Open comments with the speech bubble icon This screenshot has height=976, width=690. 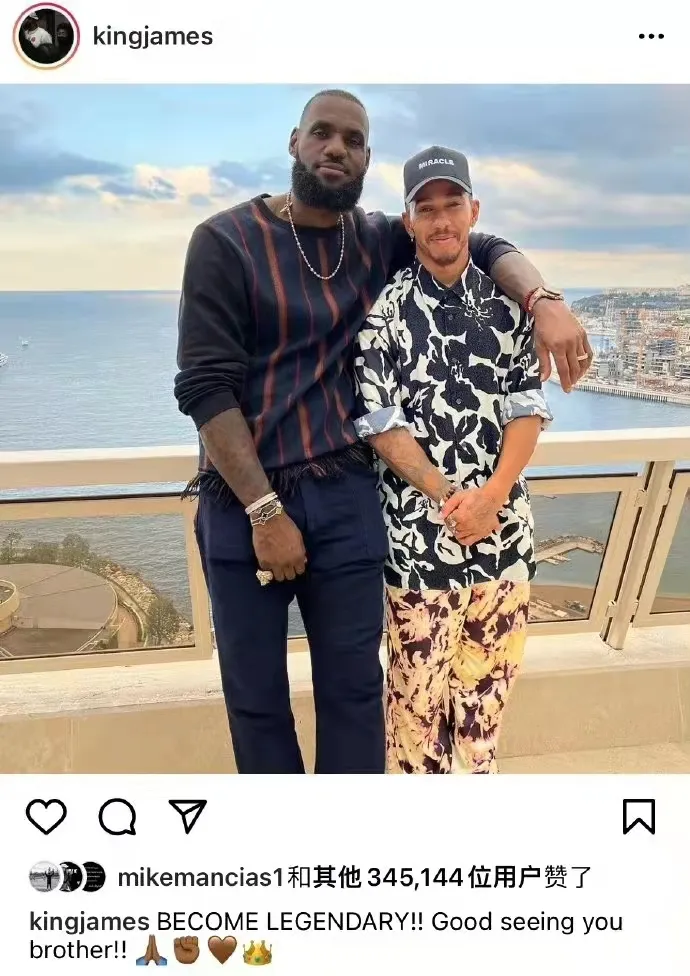tap(117, 817)
